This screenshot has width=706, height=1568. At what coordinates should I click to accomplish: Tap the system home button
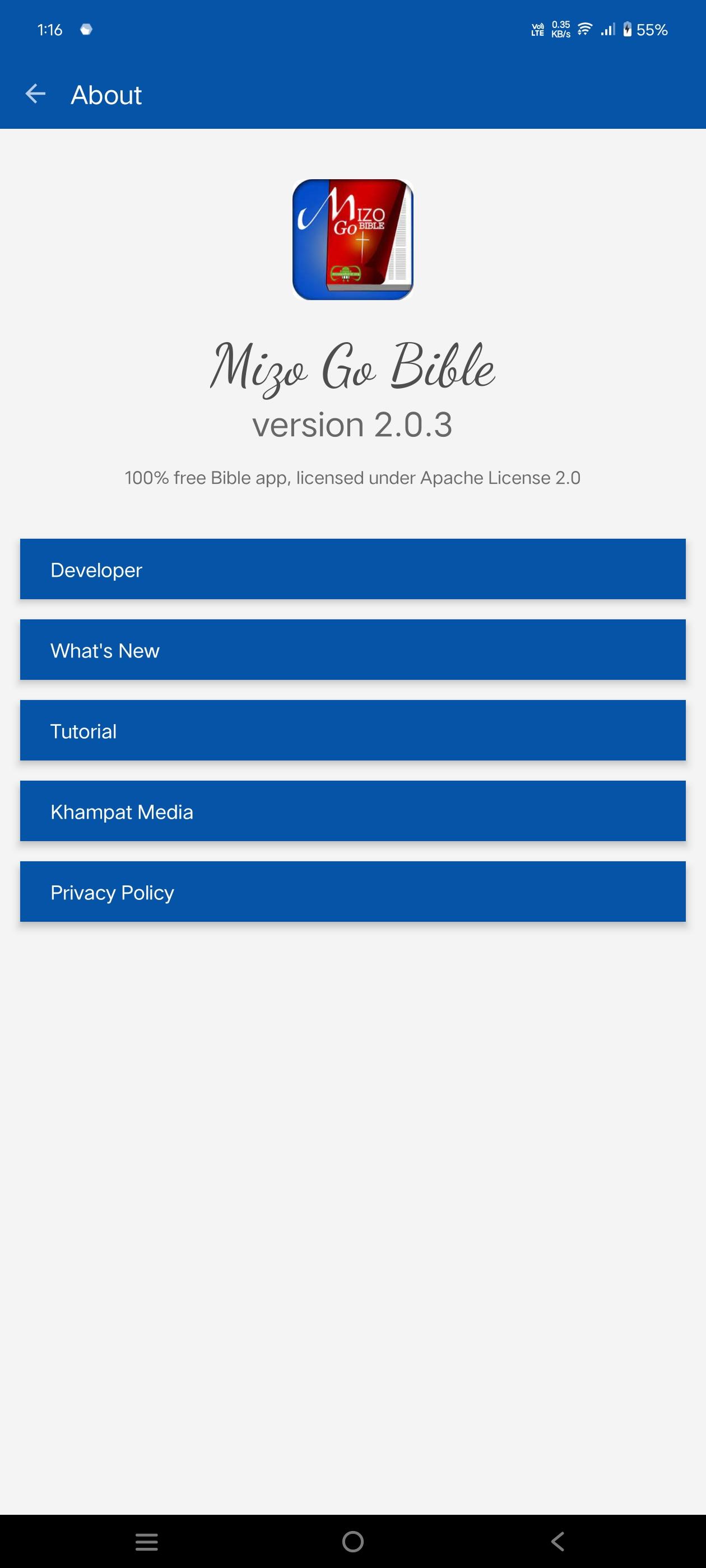coord(352,1542)
